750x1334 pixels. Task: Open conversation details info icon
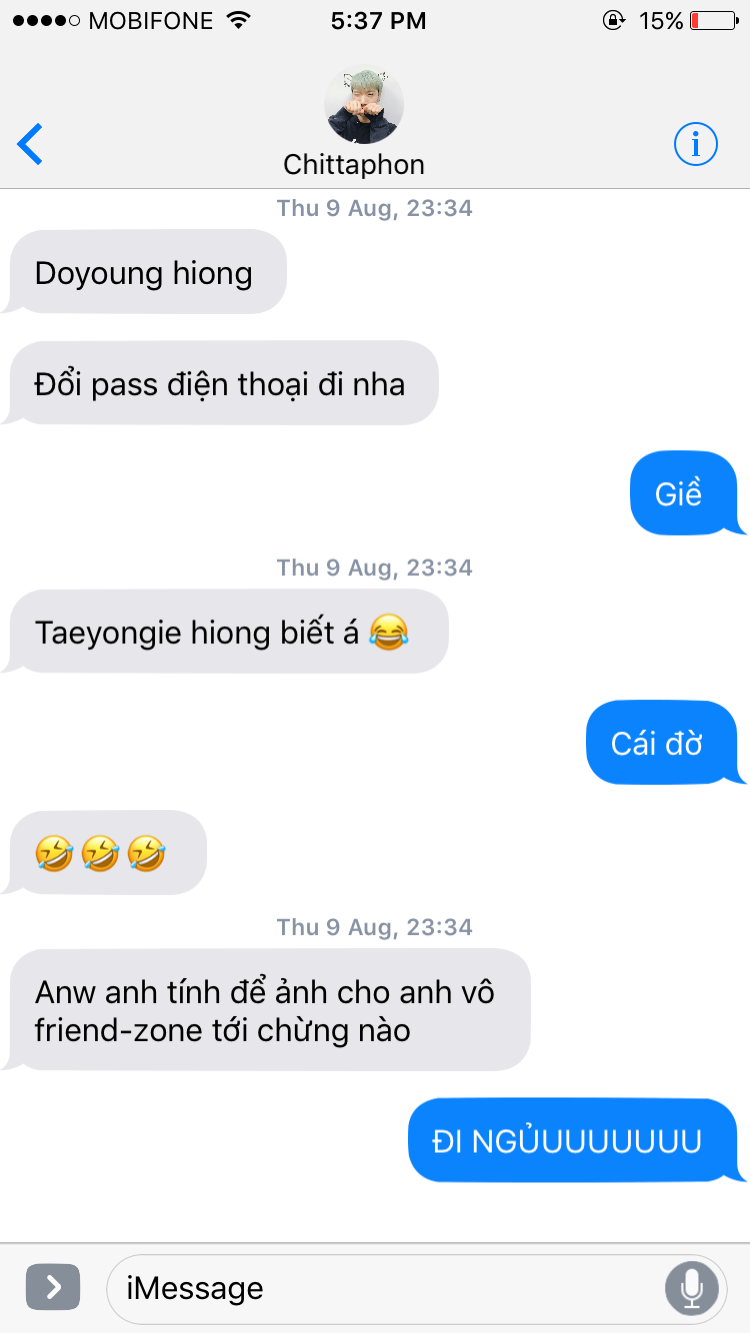696,145
